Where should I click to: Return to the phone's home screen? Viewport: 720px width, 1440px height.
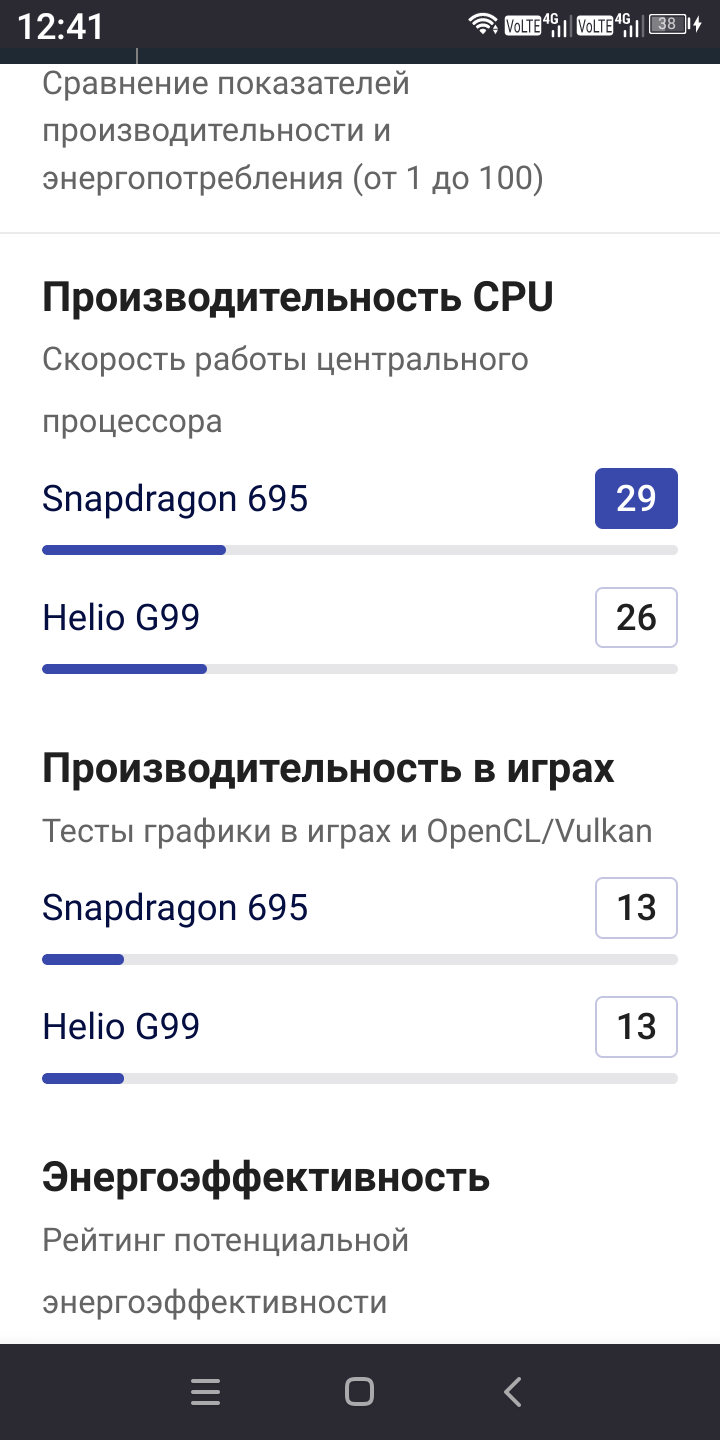click(359, 1391)
